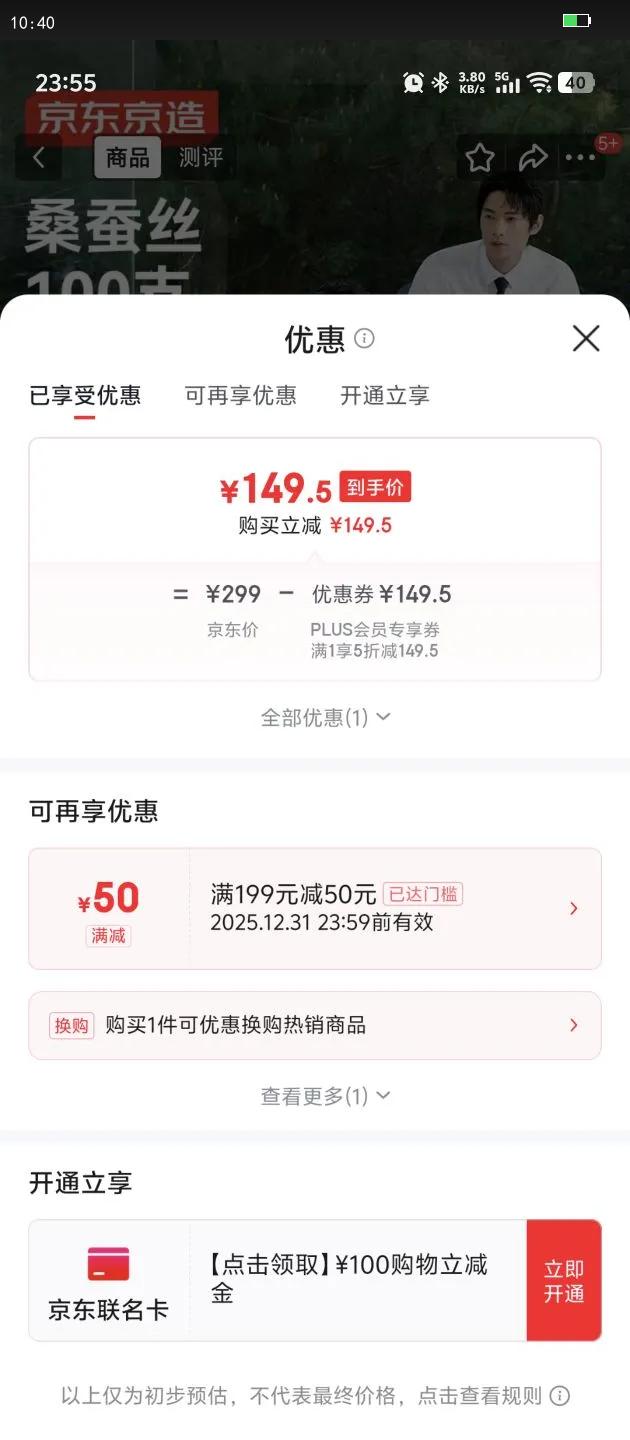Open the 换购 discounted add-on offer row
Screen dimensions: 630x1440
point(315,1025)
